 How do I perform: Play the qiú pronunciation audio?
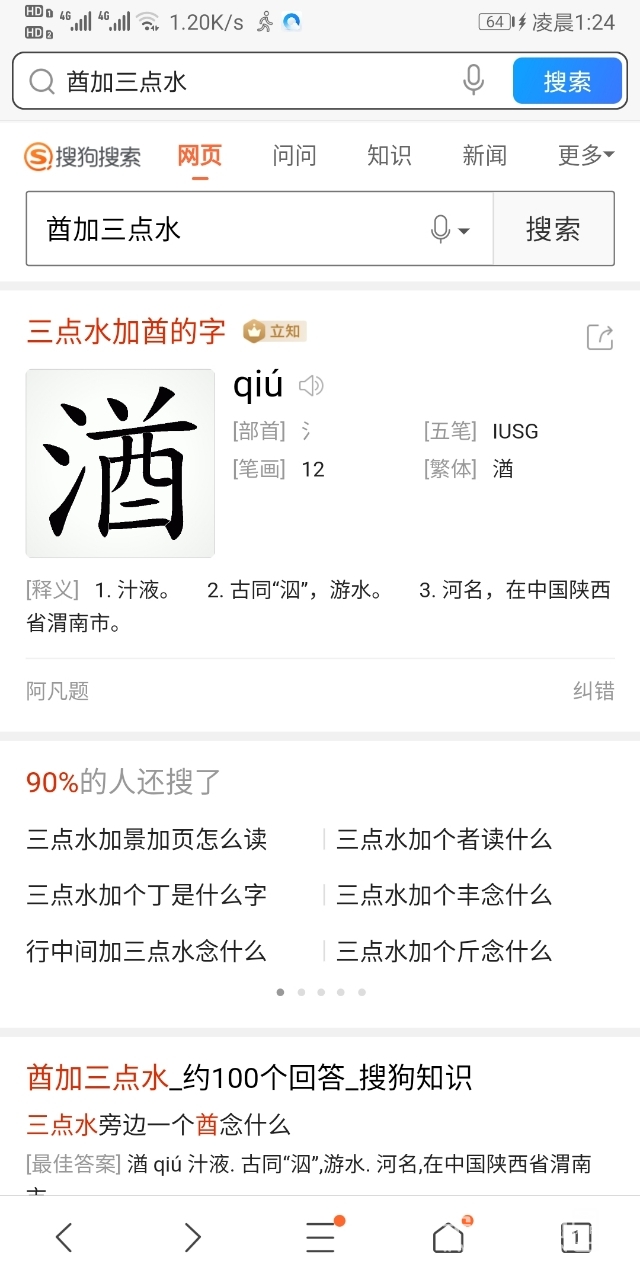coord(311,385)
